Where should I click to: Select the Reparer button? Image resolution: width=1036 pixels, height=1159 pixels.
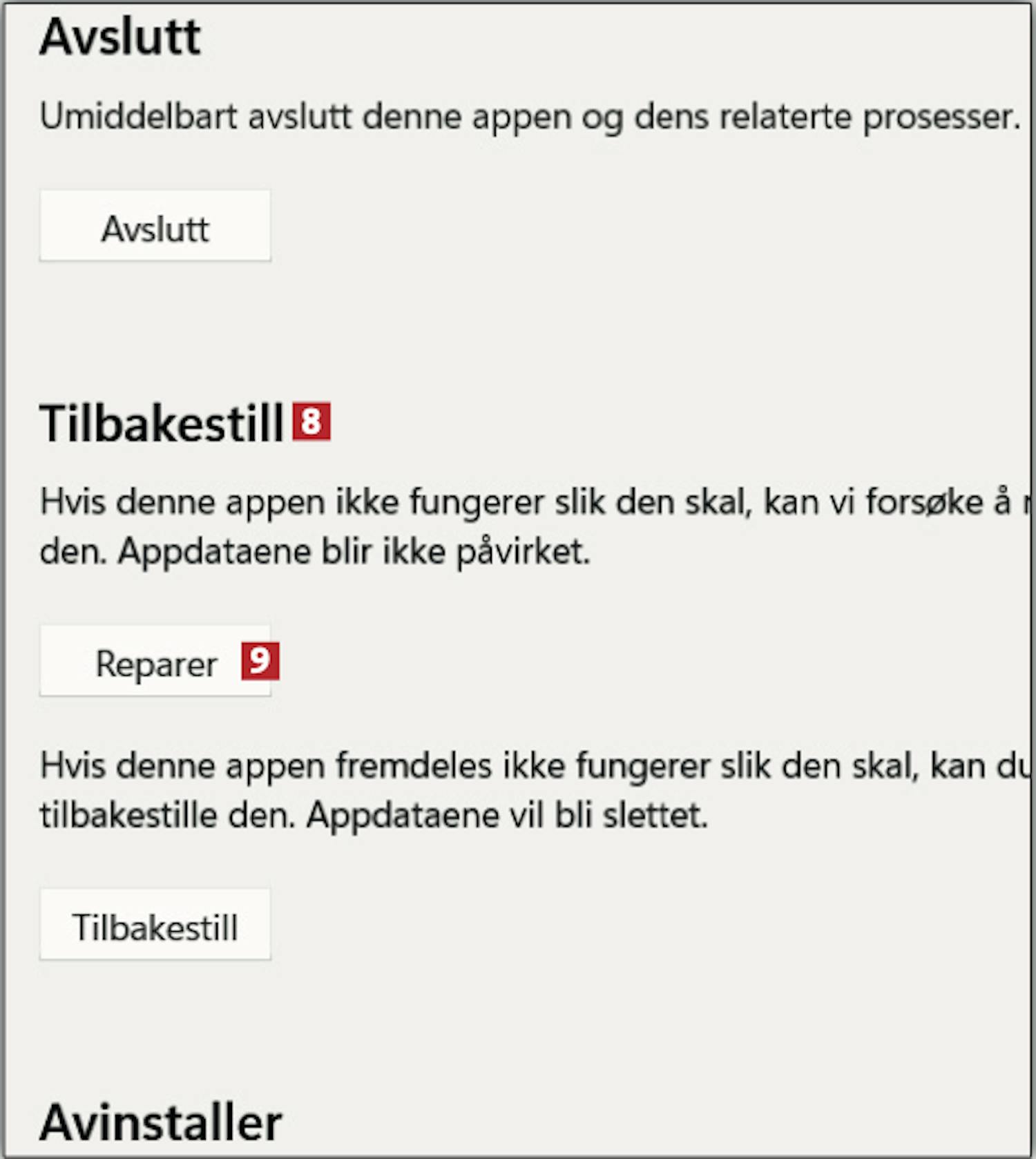tap(155, 662)
